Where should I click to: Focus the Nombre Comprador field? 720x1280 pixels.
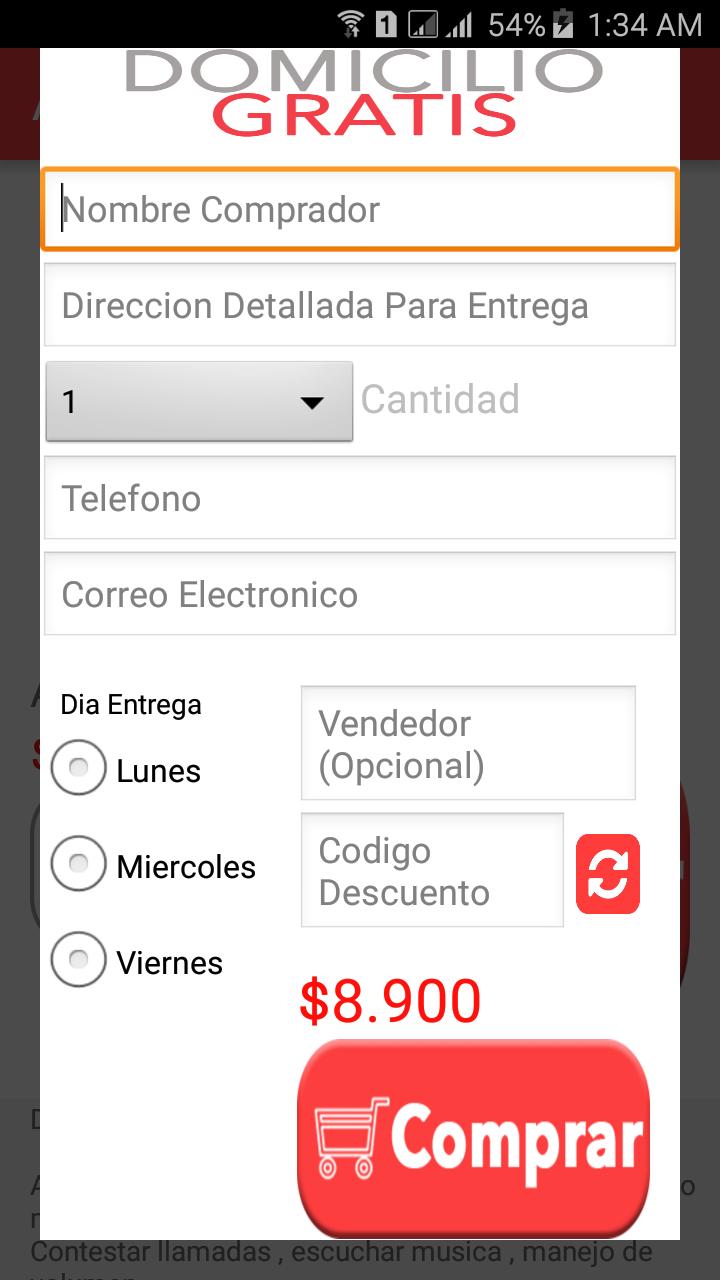tap(360, 209)
